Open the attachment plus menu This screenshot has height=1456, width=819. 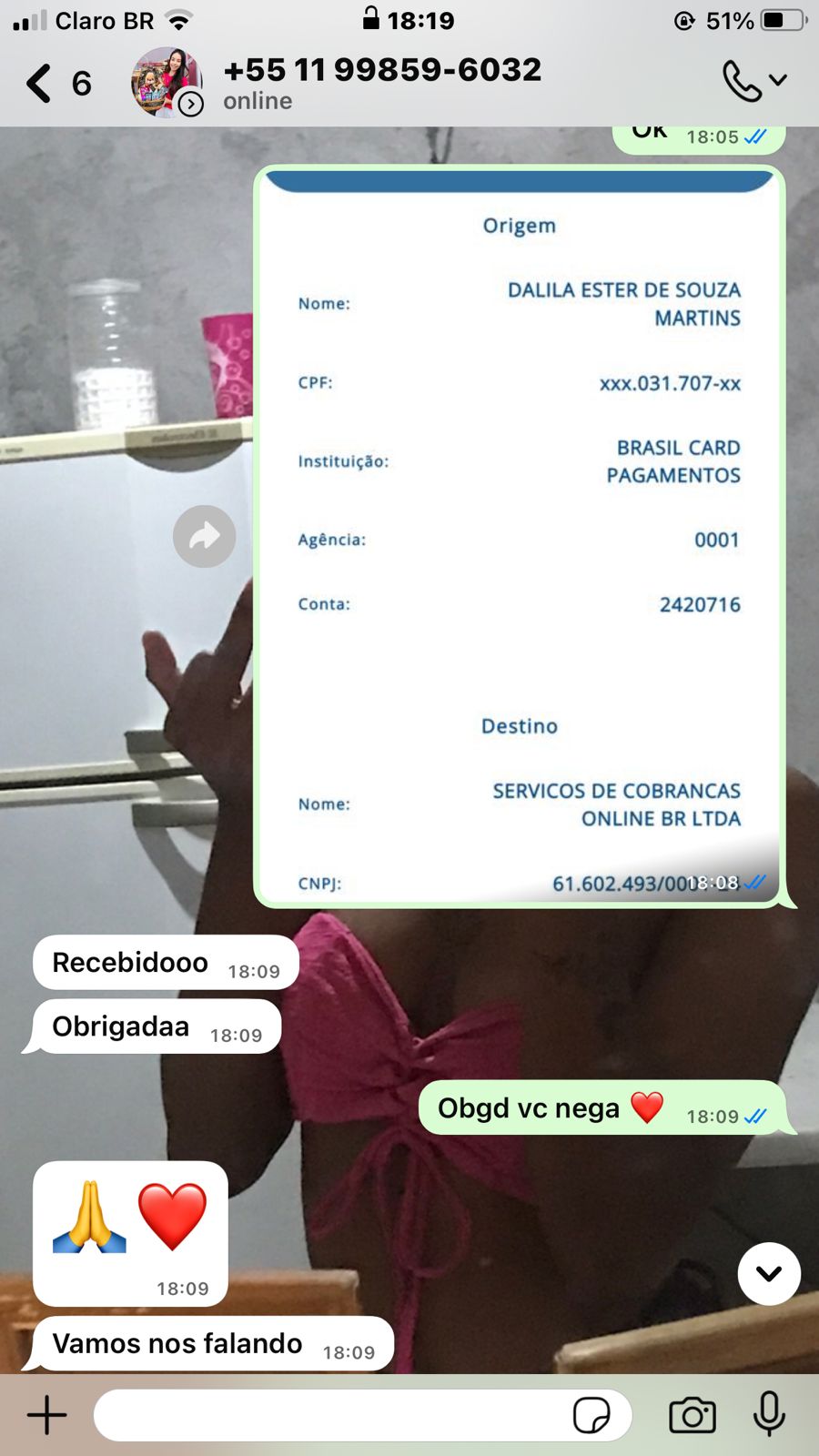pos(47,1415)
